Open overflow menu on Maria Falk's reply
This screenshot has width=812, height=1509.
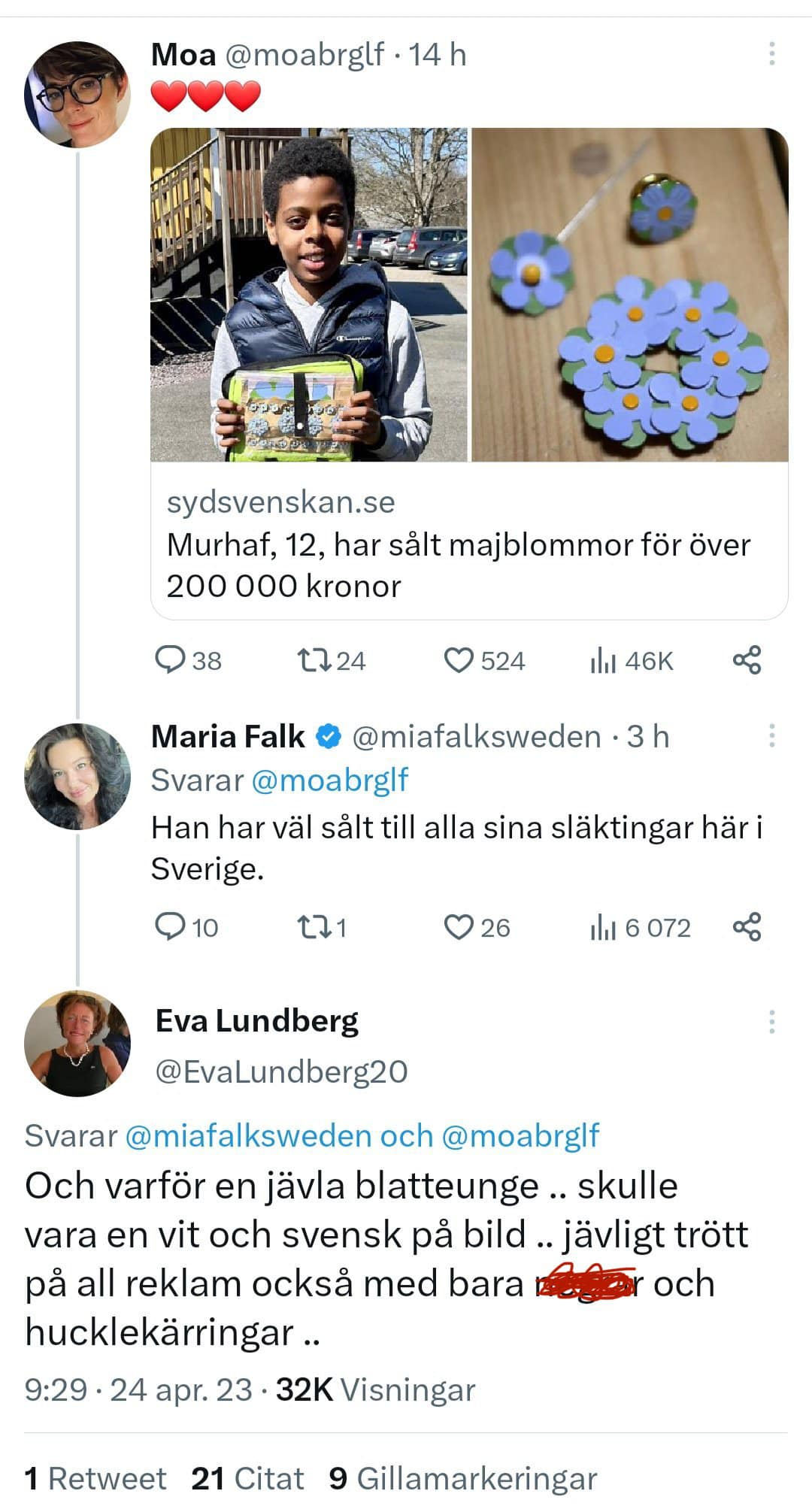(771, 736)
